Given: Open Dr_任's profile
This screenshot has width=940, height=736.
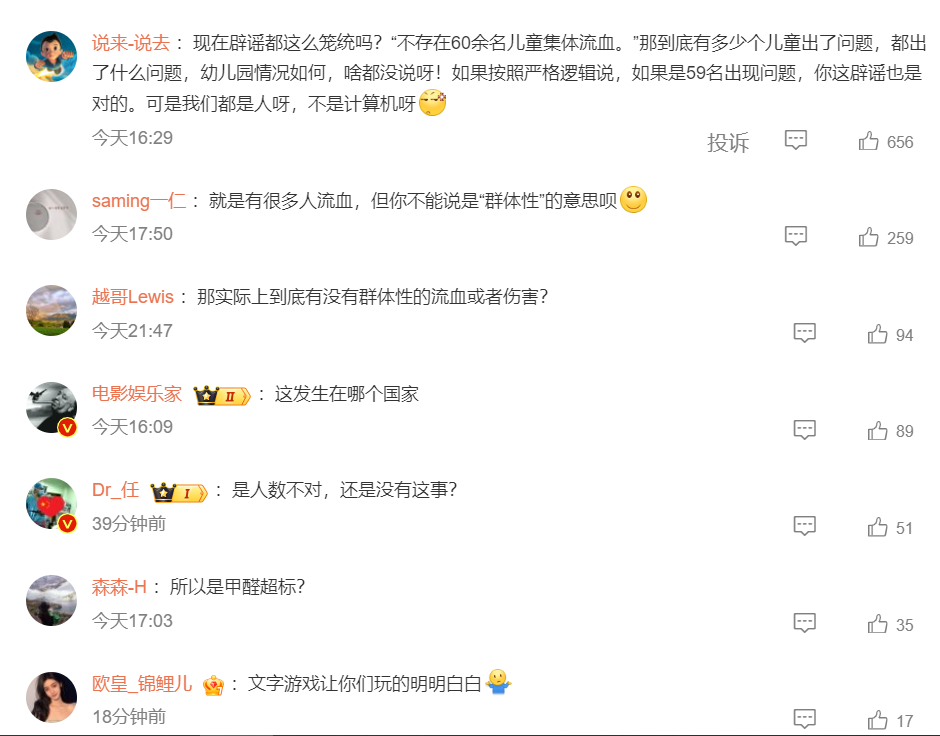Looking at the screenshot, I should pyautogui.click(x=116, y=490).
